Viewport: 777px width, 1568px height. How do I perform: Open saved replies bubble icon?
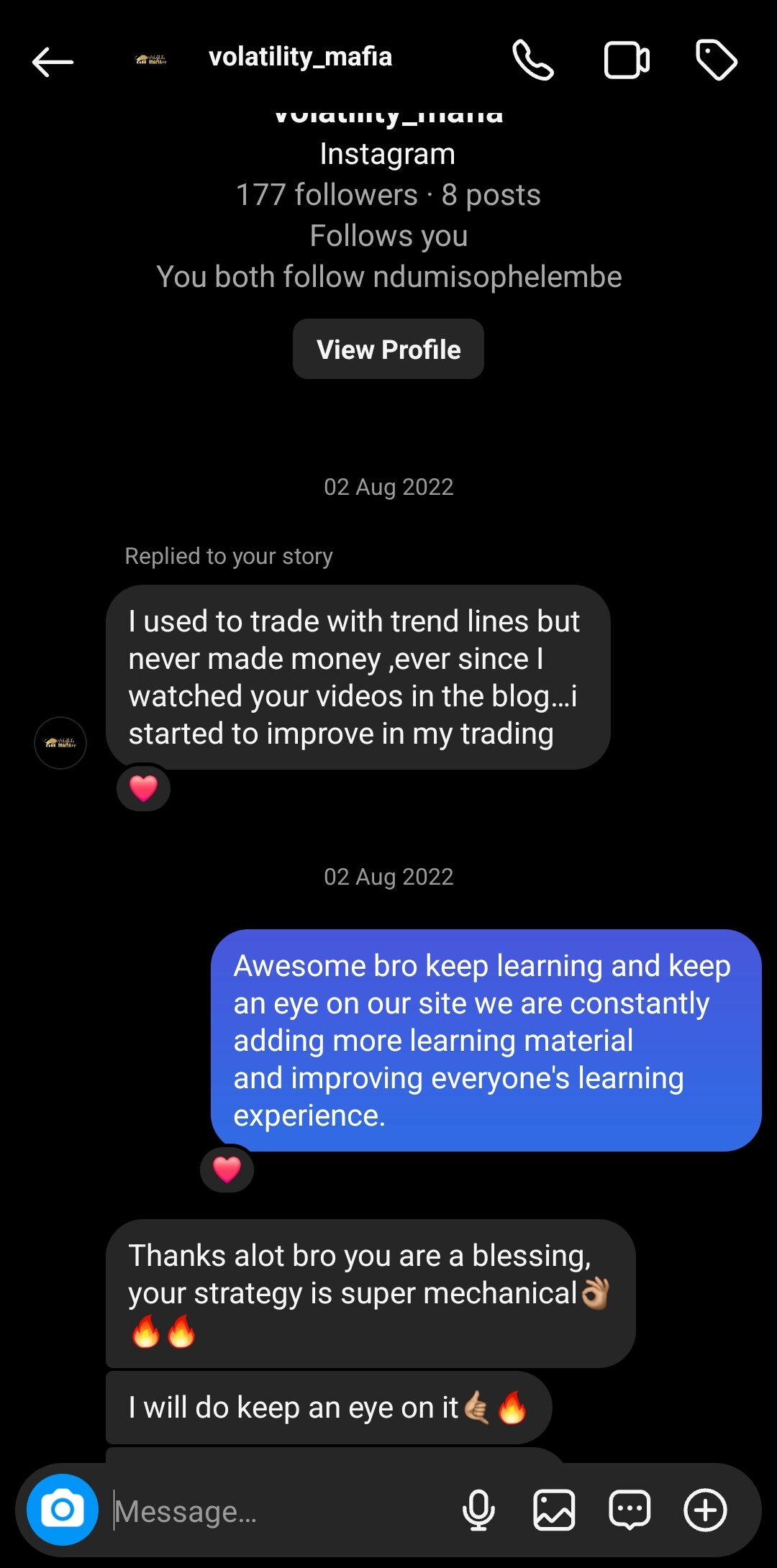point(630,1510)
